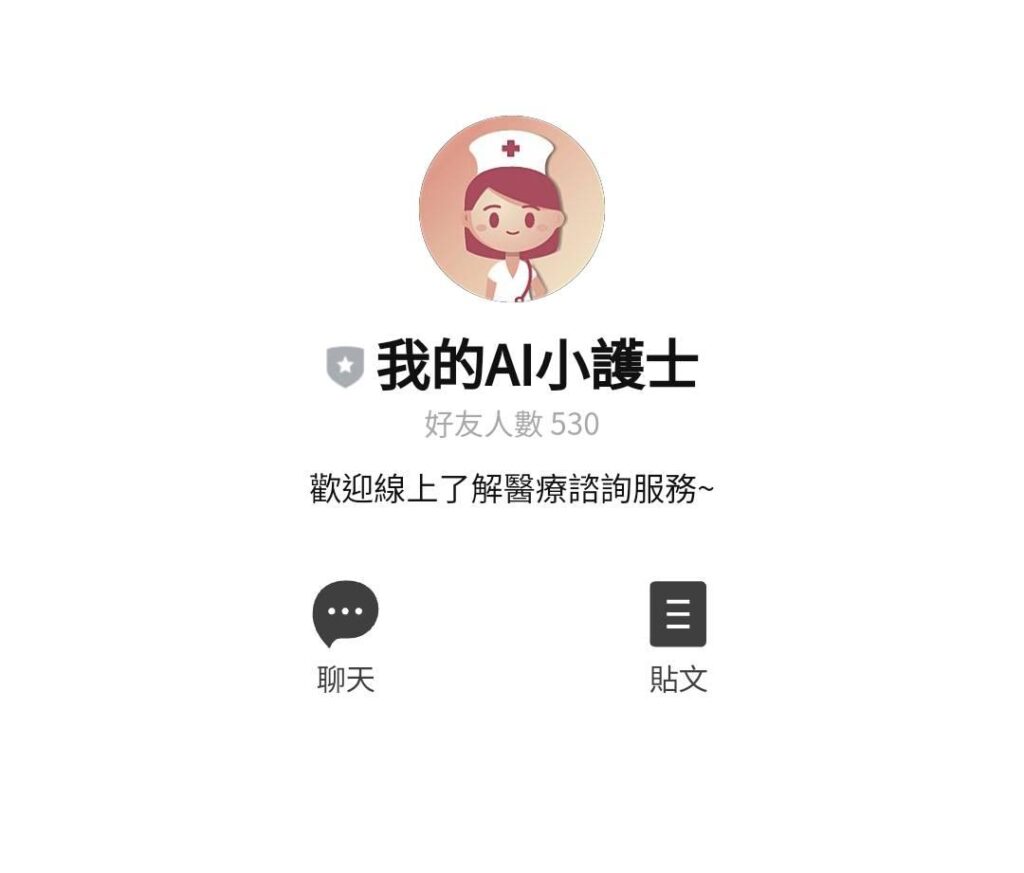1024x873 pixels.
Task: Open the 貼文 posts page
Action: coord(678,614)
